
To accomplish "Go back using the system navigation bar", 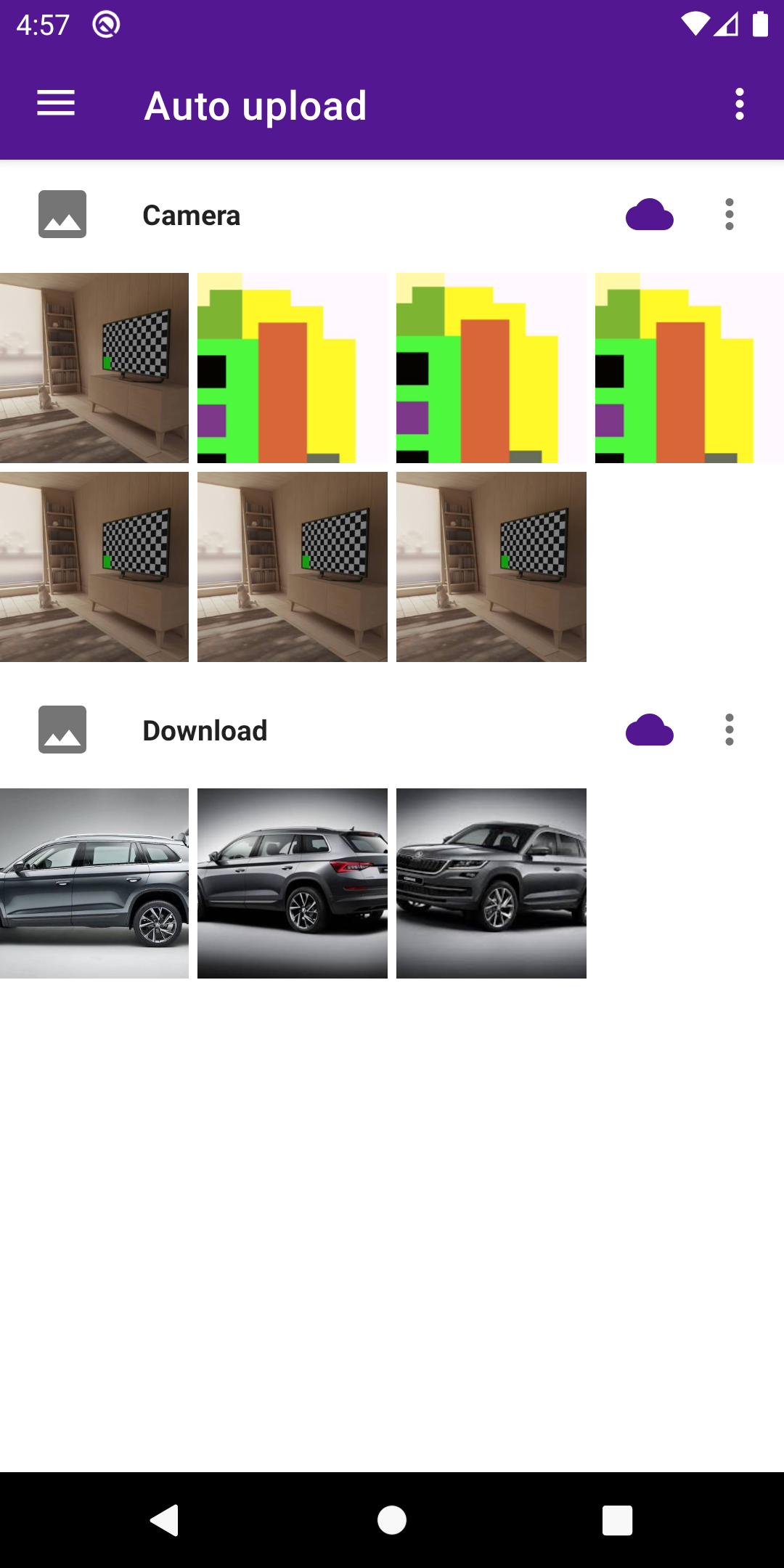I will tap(166, 1520).
